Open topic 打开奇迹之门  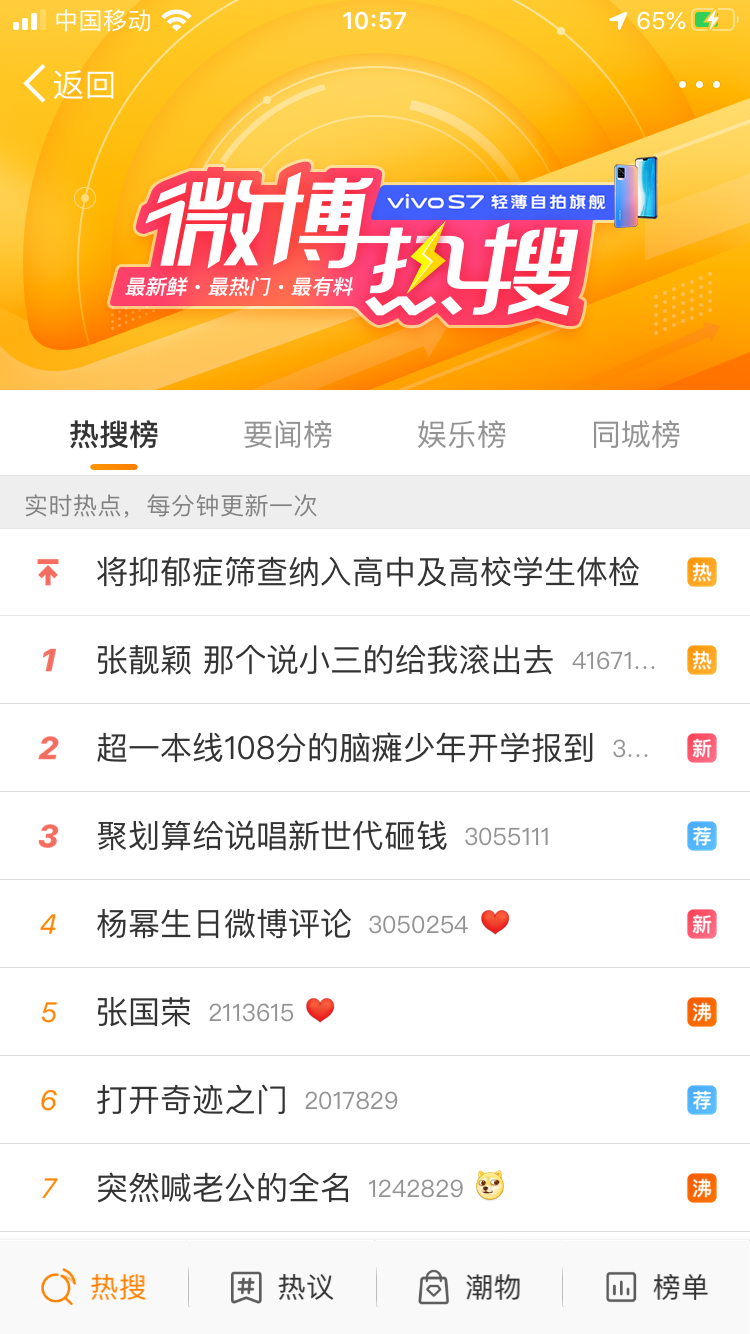pyautogui.click(x=192, y=1100)
